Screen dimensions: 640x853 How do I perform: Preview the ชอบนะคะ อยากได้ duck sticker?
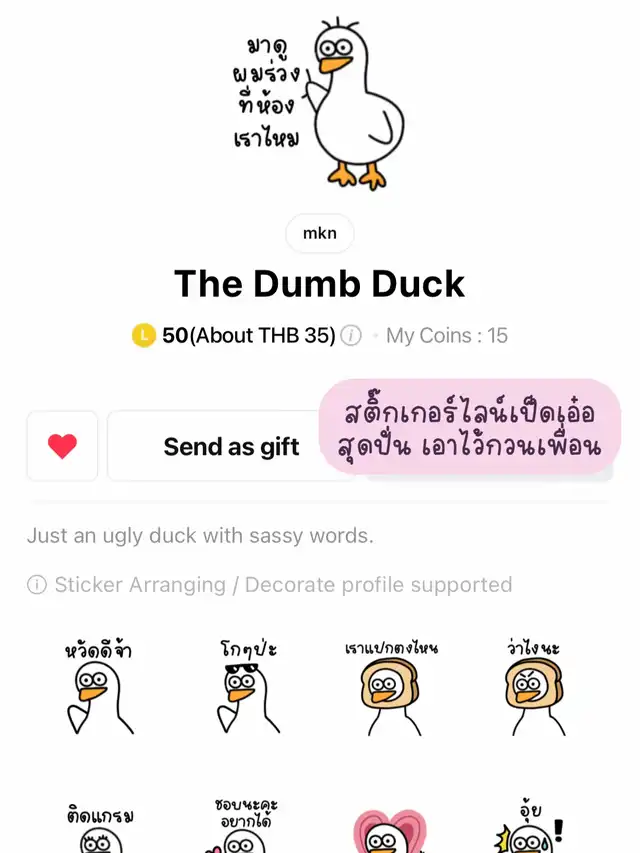[x=245, y=830]
